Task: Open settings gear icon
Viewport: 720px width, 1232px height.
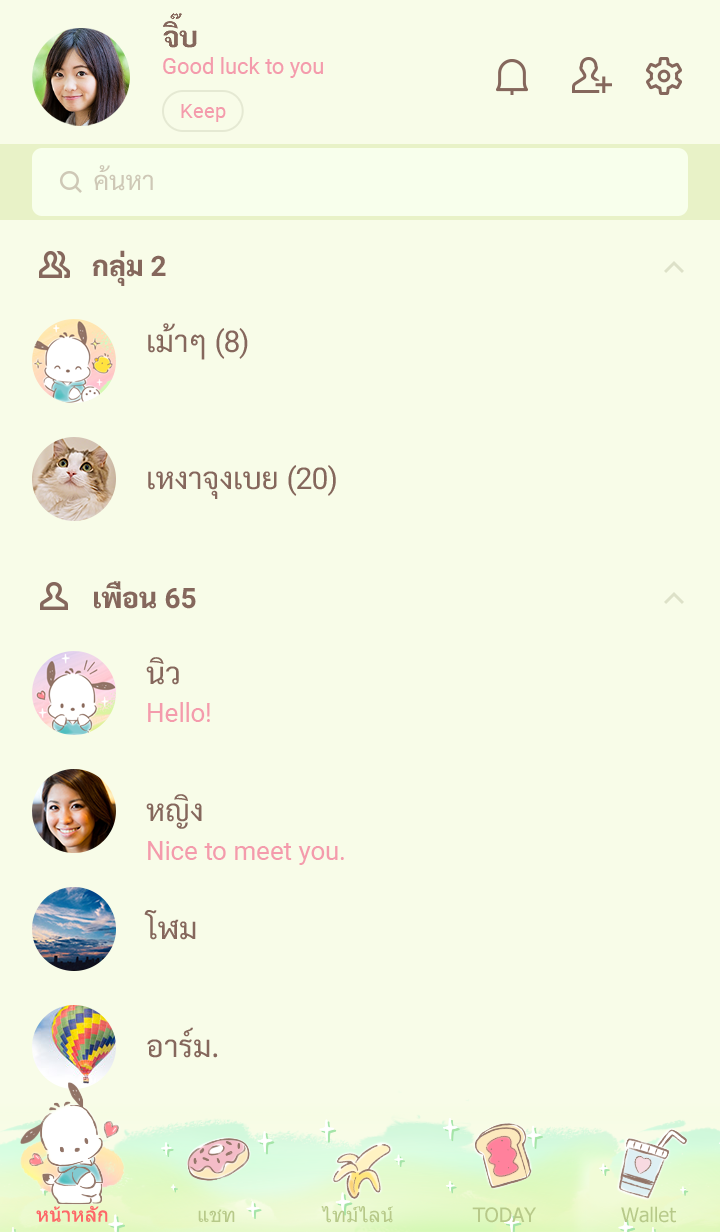Action: click(664, 77)
